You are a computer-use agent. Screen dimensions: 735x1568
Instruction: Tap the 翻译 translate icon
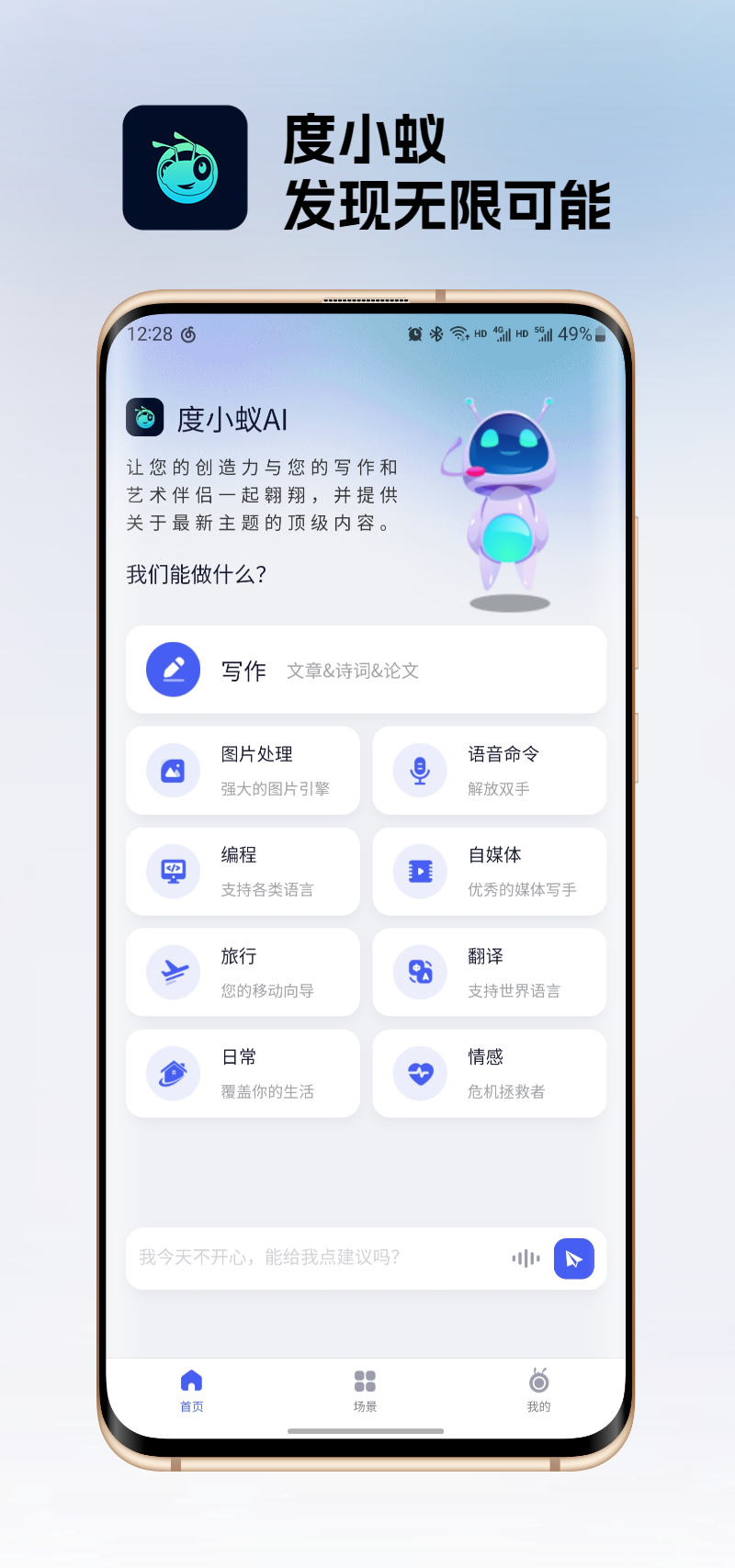click(x=419, y=972)
